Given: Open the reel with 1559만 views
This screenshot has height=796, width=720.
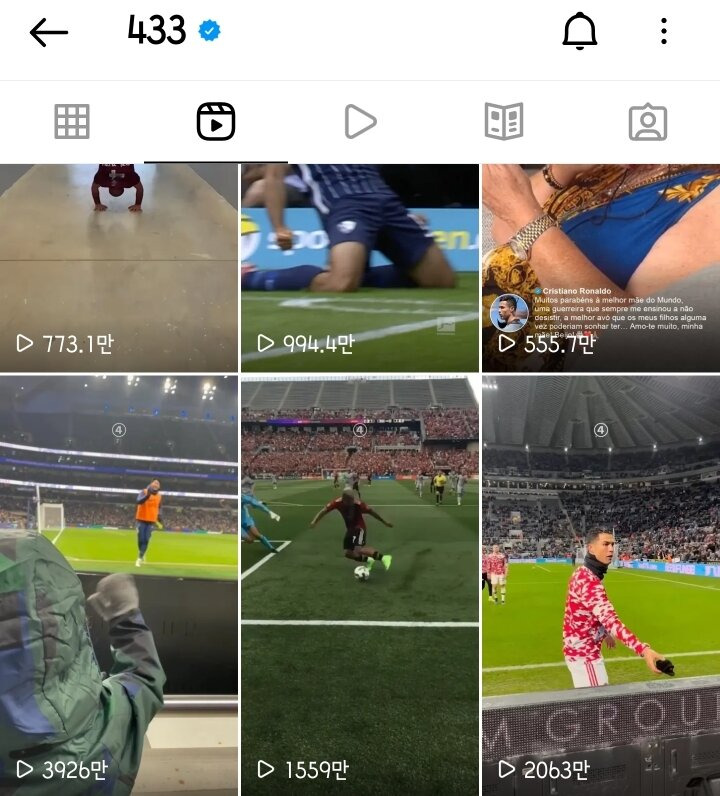Looking at the screenshot, I should pos(360,585).
